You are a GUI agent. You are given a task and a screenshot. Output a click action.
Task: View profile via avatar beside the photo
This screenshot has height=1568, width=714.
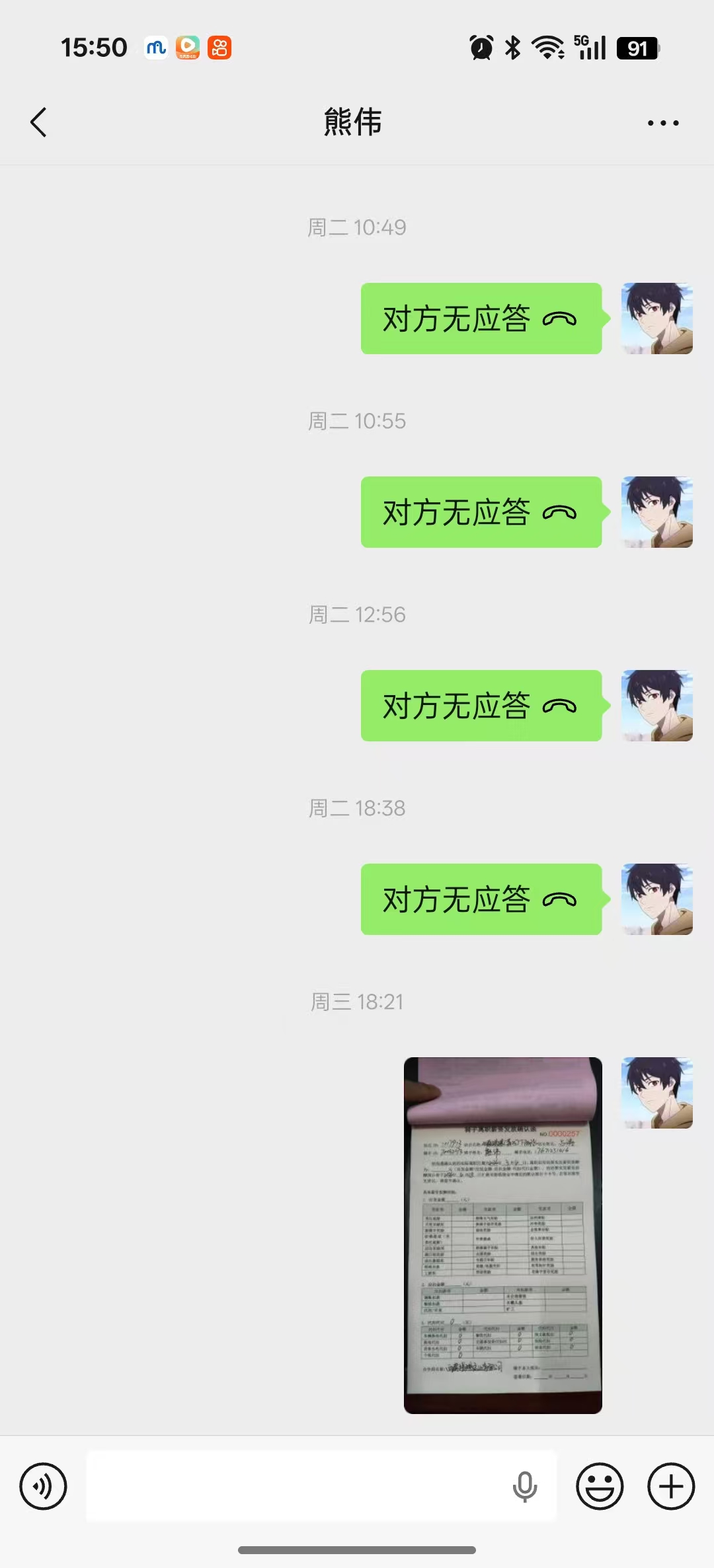[x=656, y=1093]
